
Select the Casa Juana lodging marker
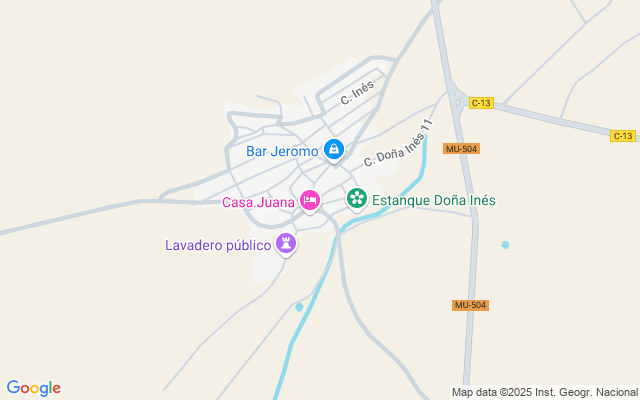pos(310,200)
